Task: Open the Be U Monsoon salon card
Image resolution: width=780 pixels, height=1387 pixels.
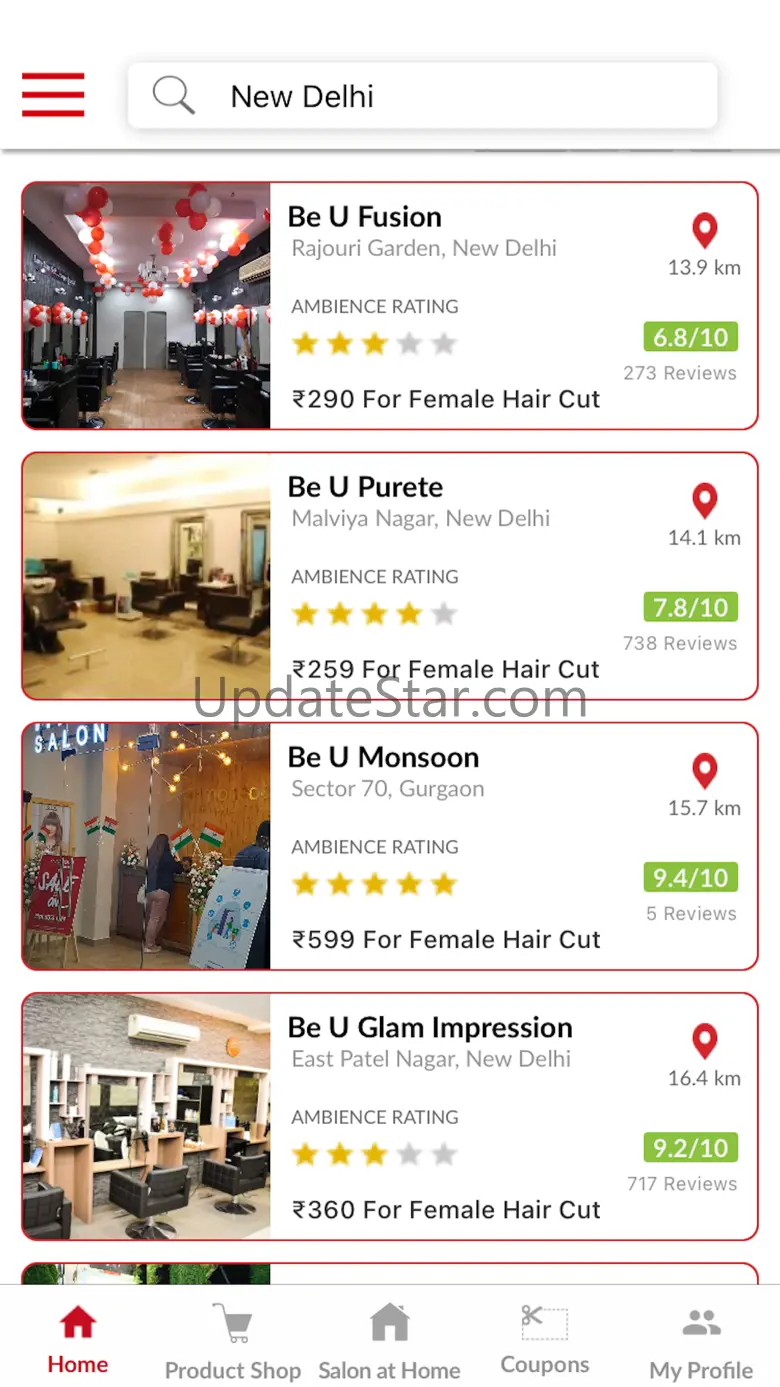Action: click(390, 846)
